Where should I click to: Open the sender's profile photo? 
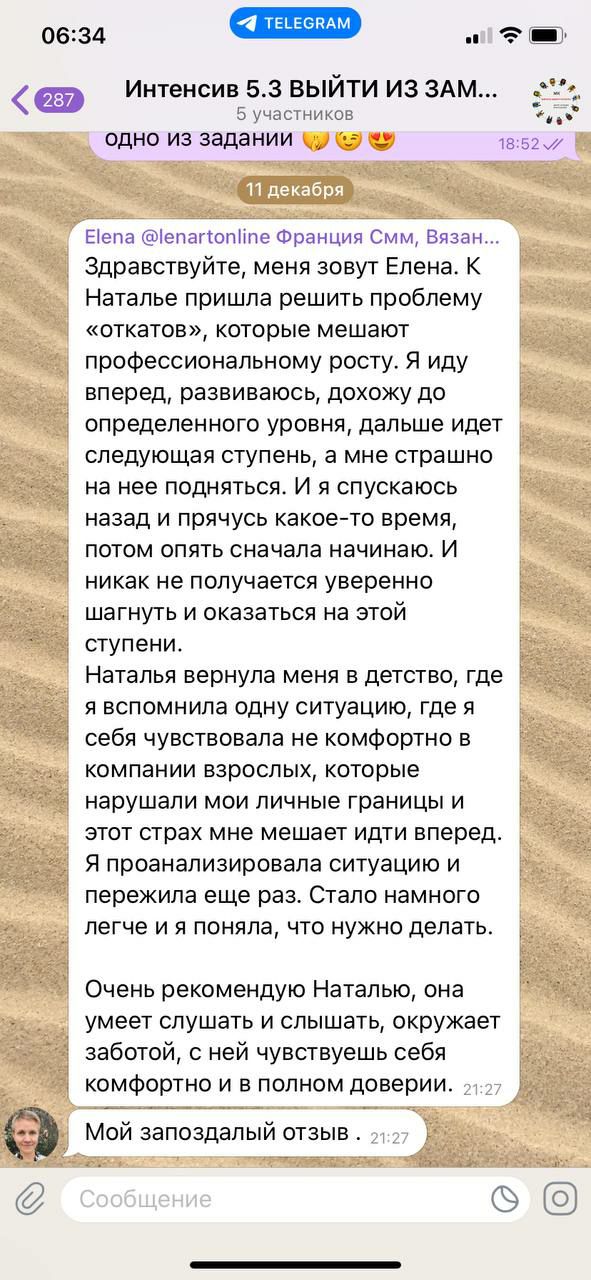pyautogui.click(x=32, y=1135)
